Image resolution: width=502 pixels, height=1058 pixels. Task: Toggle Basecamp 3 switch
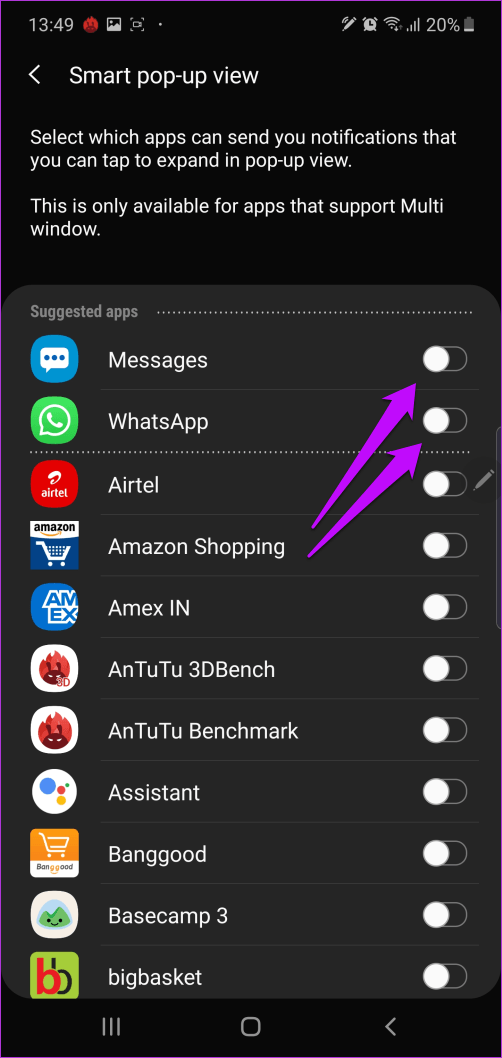(445, 915)
